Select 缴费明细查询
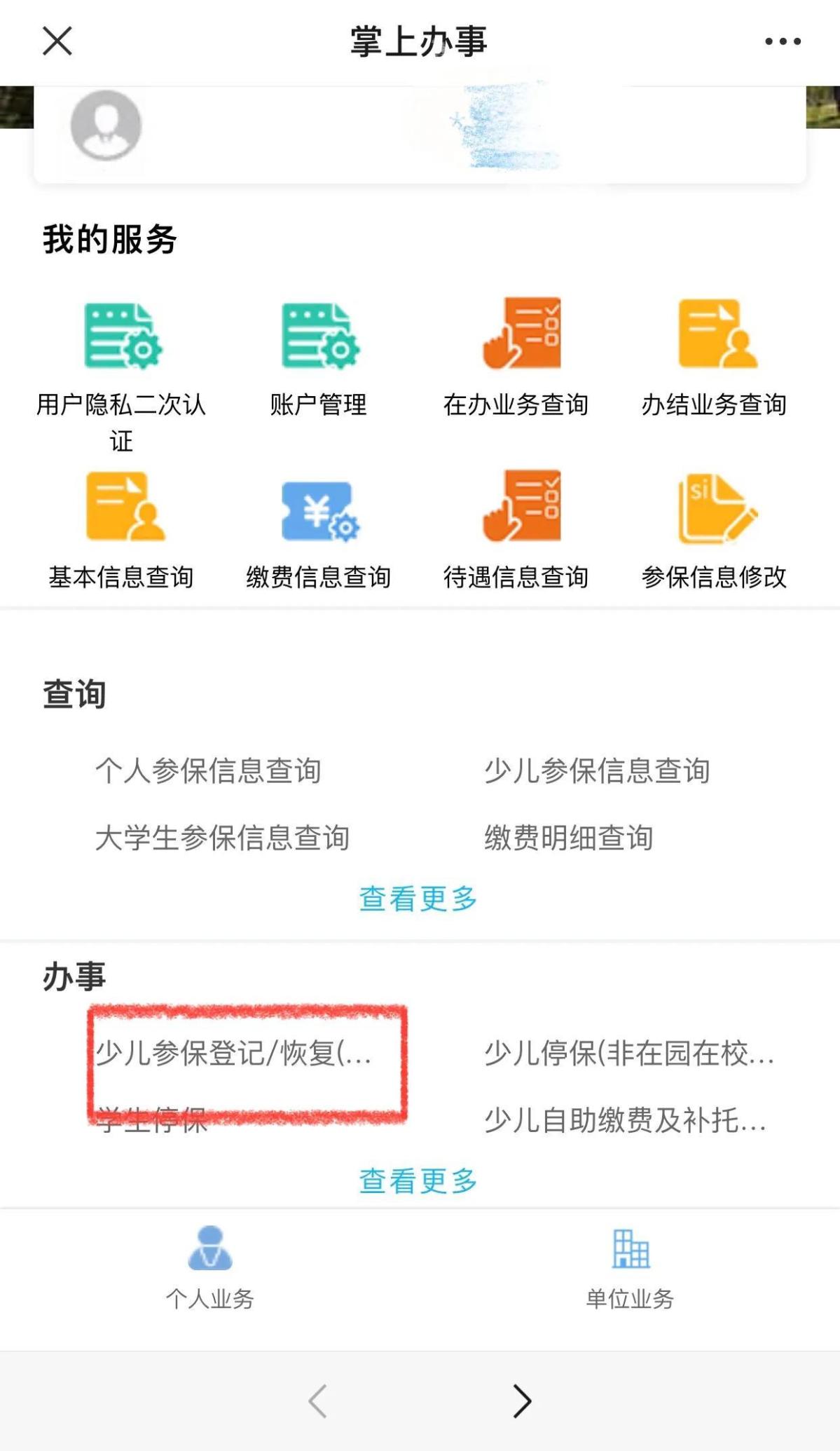Screen dimensions: 840x1451 pyautogui.click(x=569, y=838)
